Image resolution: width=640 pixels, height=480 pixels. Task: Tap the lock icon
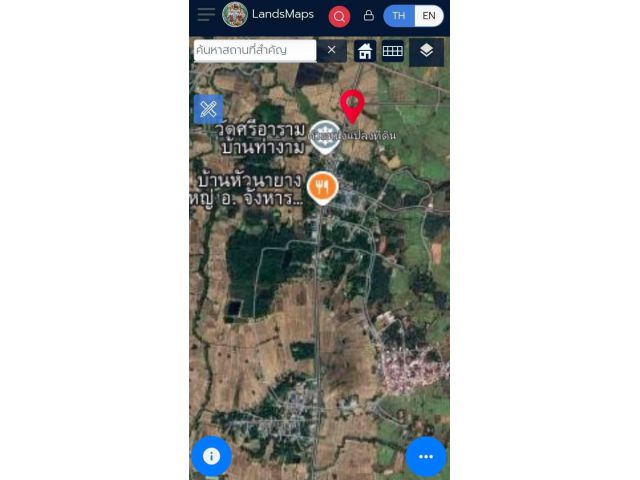tap(368, 16)
